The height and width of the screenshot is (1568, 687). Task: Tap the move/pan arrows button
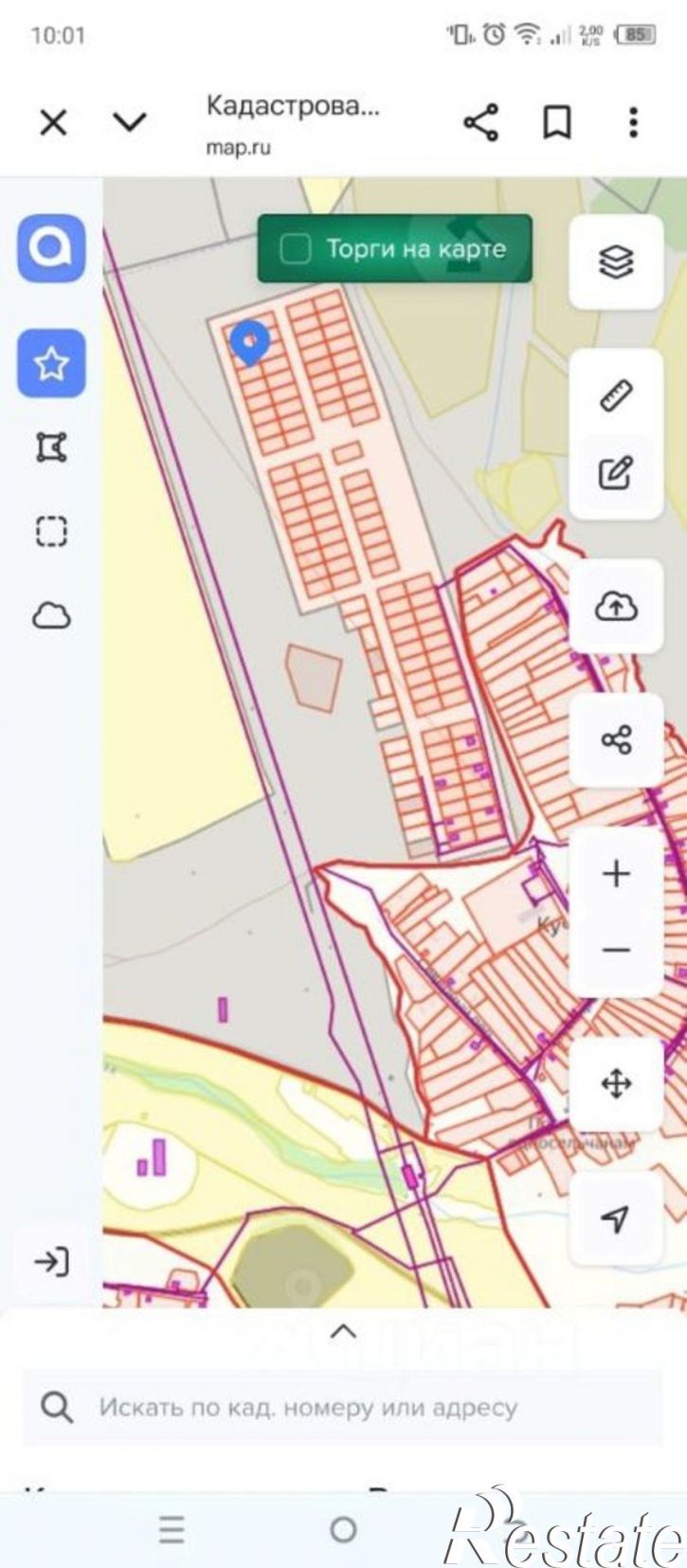pyautogui.click(x=616, y=1083)
